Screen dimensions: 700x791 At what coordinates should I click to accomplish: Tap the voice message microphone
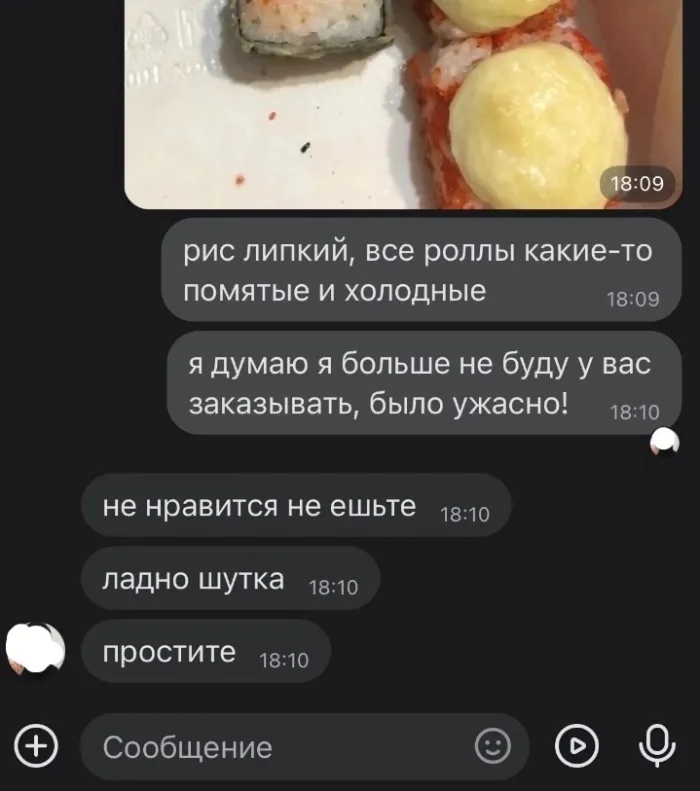click(x=656, y=745)
